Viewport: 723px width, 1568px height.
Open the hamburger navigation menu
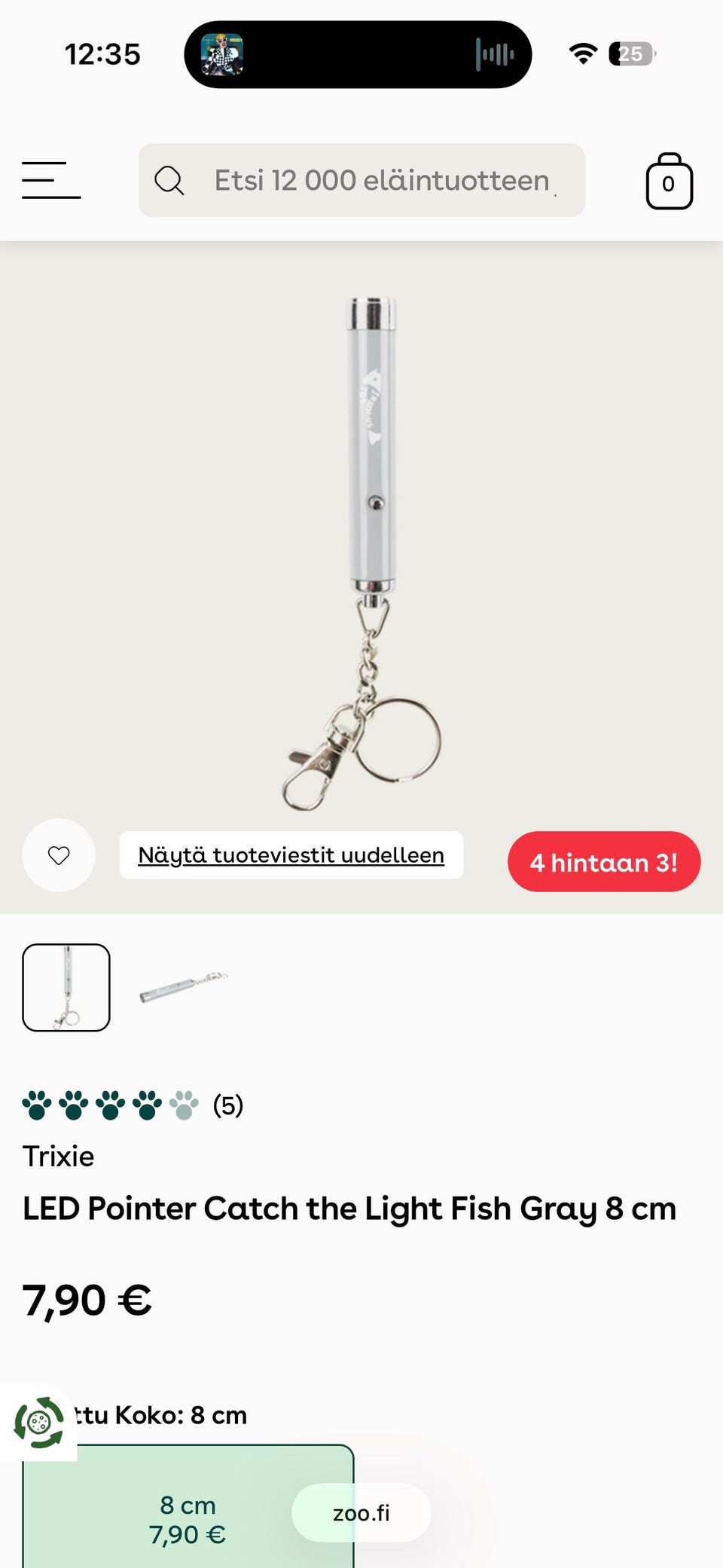click(x=50, y=181)
